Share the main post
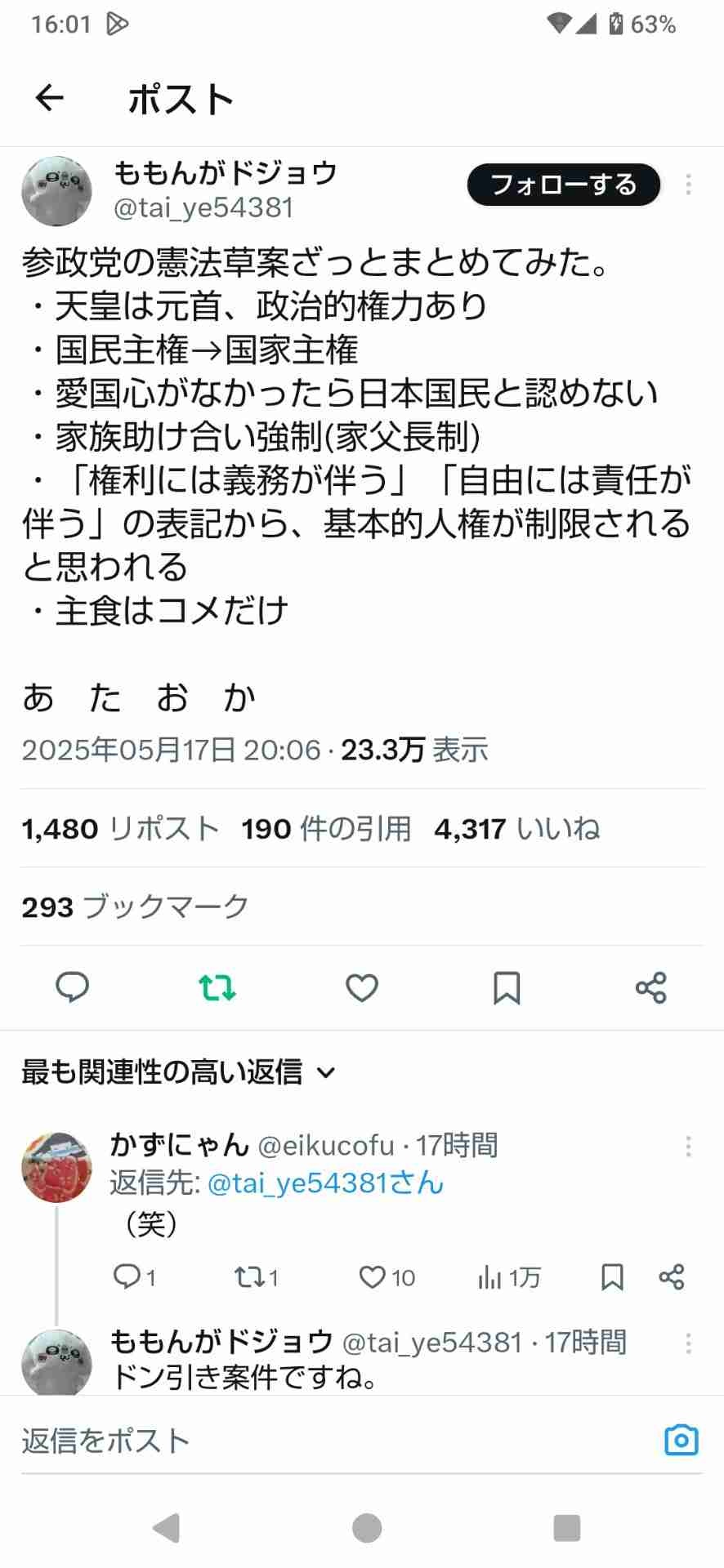This screenshot has width=724, height=1568. [x=651, y=988]
